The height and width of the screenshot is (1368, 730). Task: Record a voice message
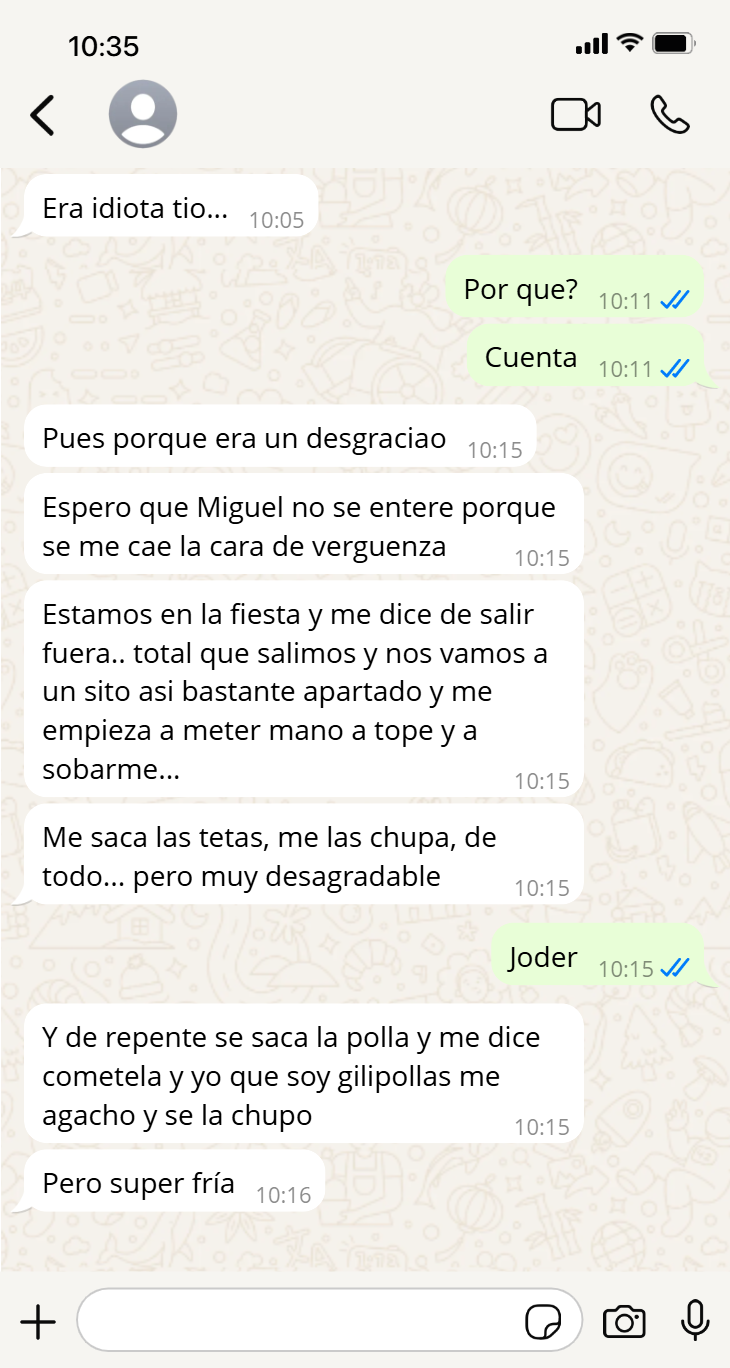pyautogui.click(x=695, y=1321)
